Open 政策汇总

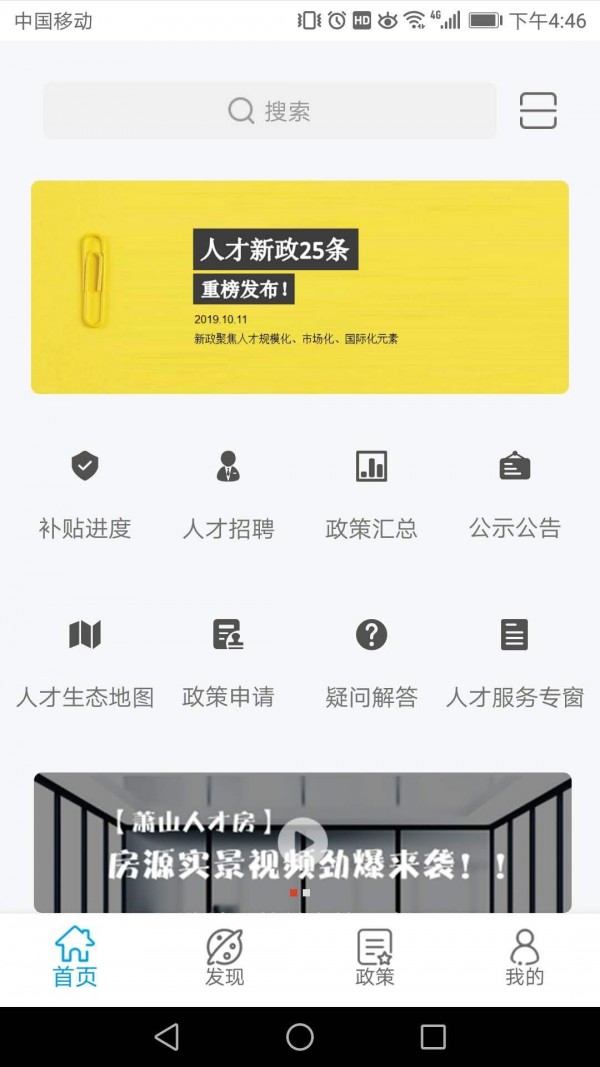pos(371,495)
